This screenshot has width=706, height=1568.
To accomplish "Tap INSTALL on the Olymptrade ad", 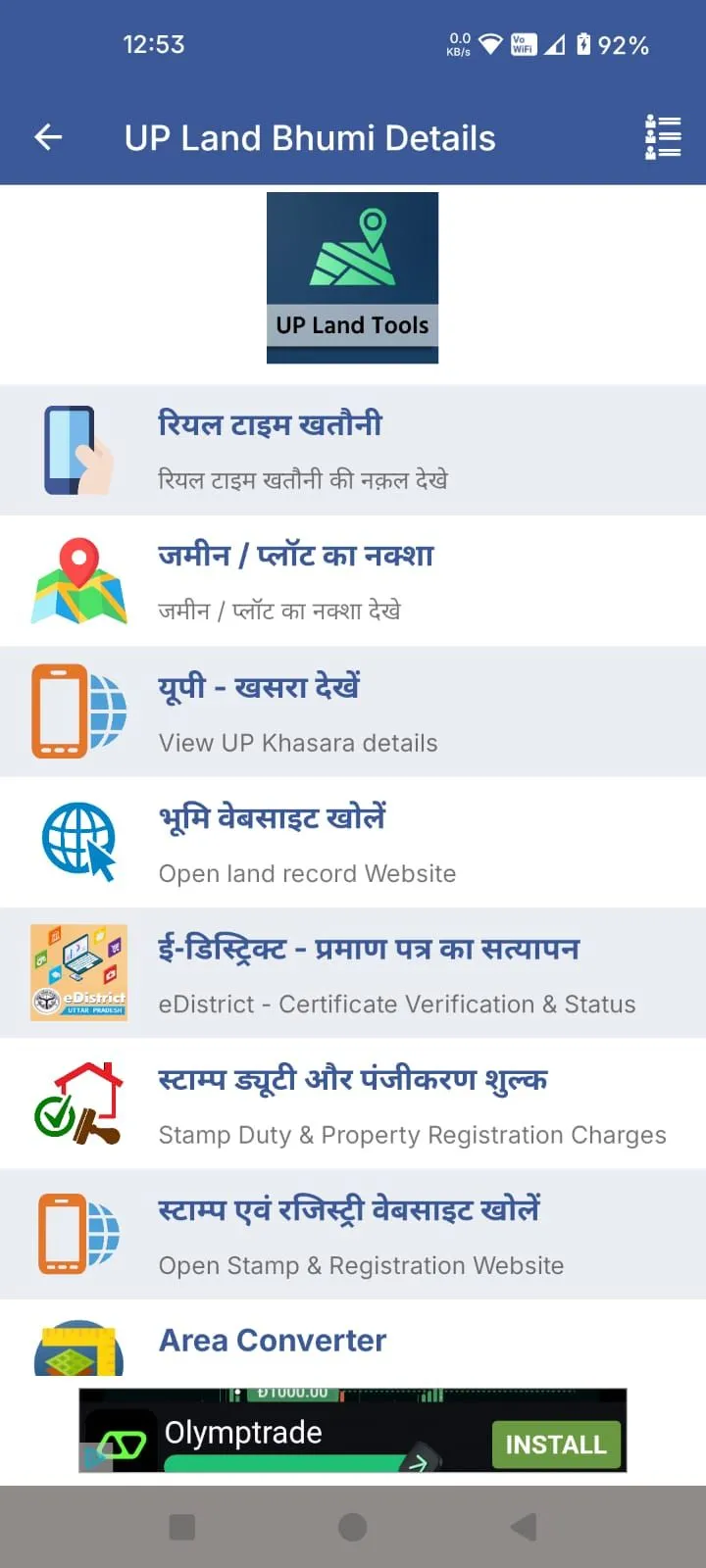I will [x=555, y=1445].
